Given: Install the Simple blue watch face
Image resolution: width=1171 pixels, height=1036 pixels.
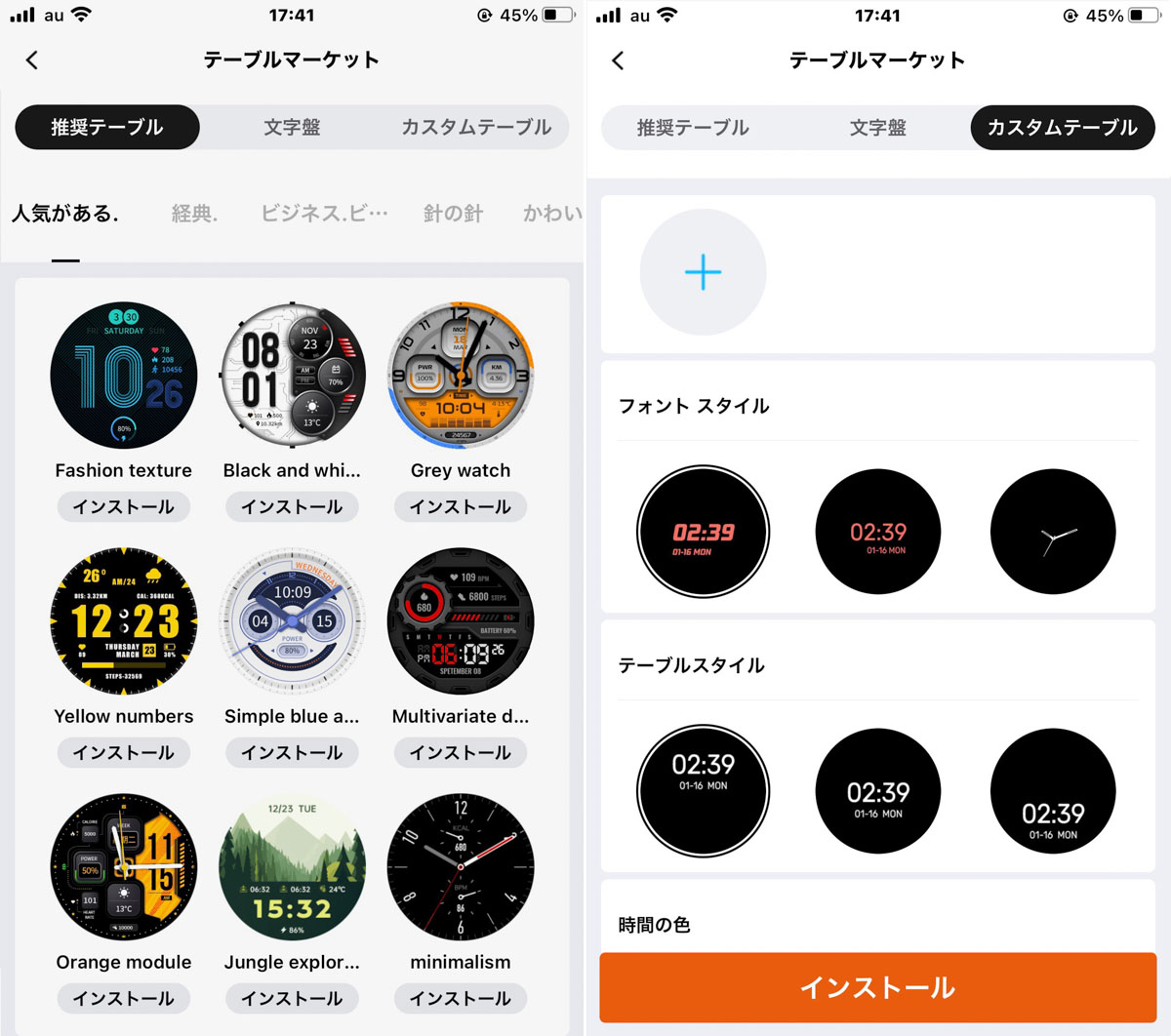Looking at the screenshot, I should (x=292, y=753).
